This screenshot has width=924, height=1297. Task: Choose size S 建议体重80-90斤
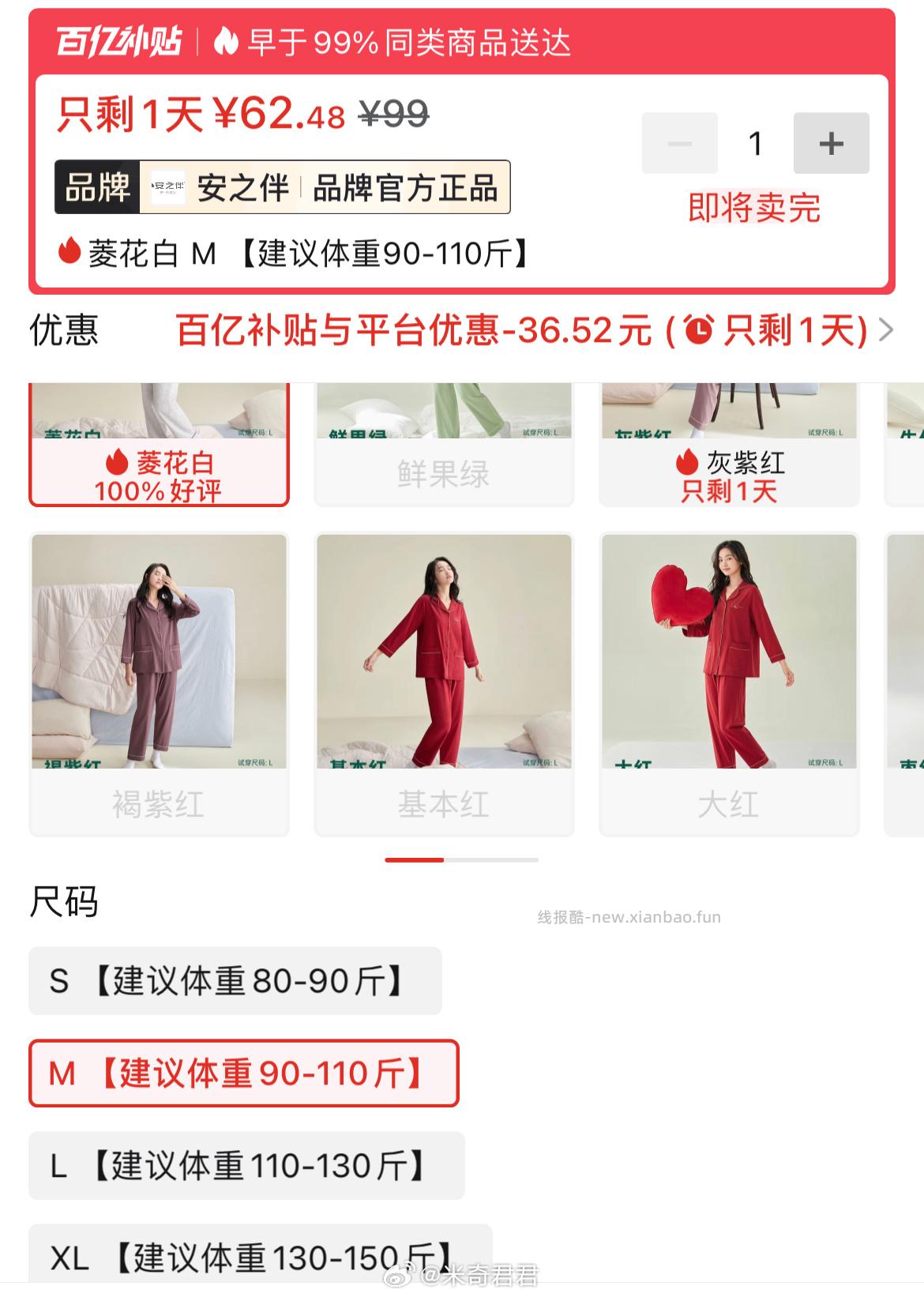(x=235, y=981)
